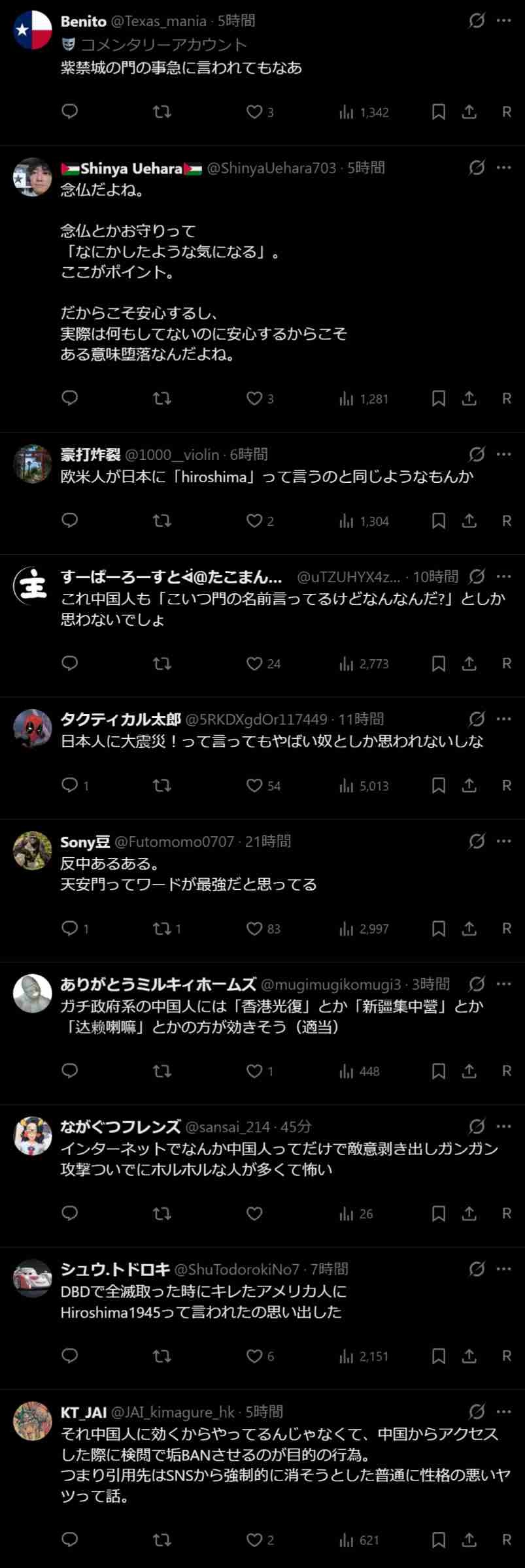Bookmark ありがとうミルキィホームズ's post

click(439, 1071)
